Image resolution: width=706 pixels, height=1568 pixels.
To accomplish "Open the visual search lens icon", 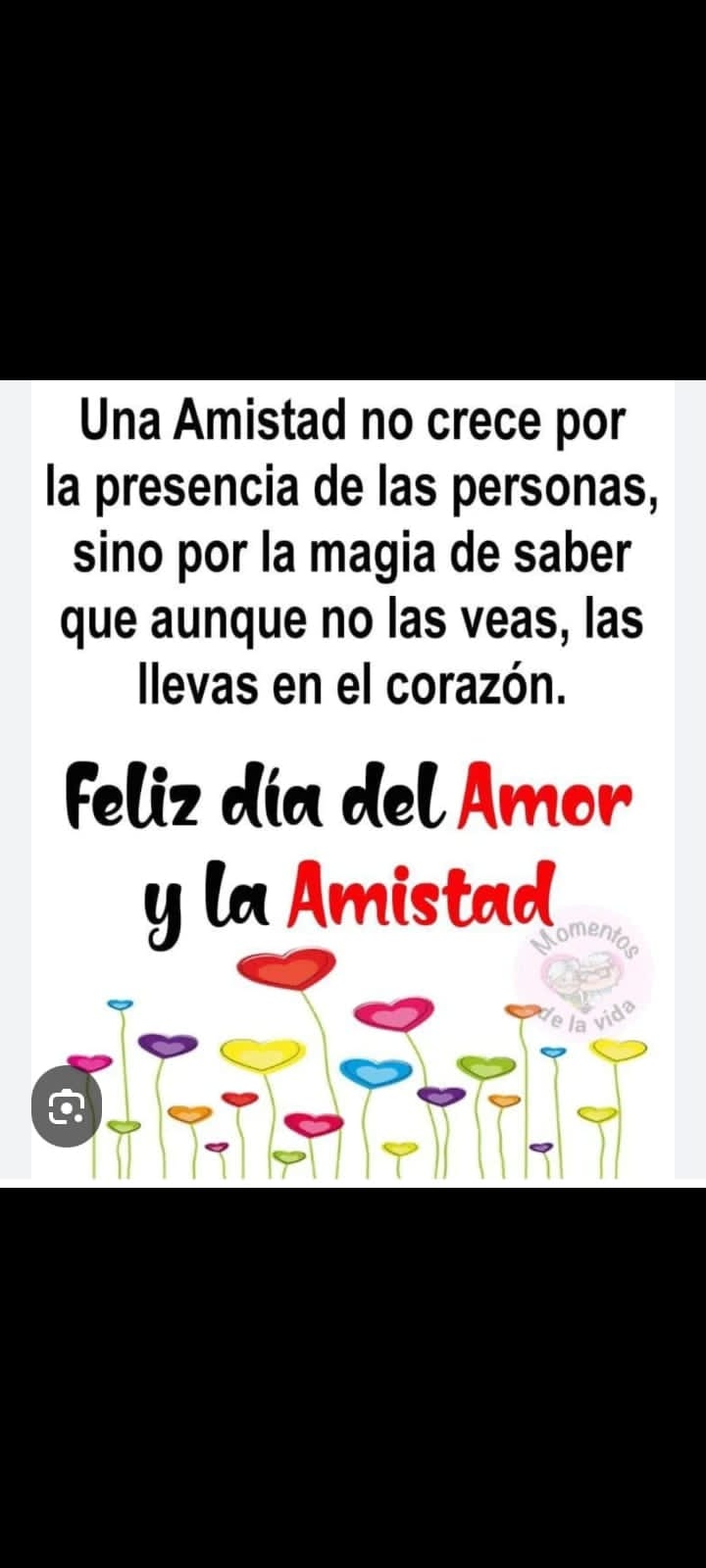I will 67,1106.
